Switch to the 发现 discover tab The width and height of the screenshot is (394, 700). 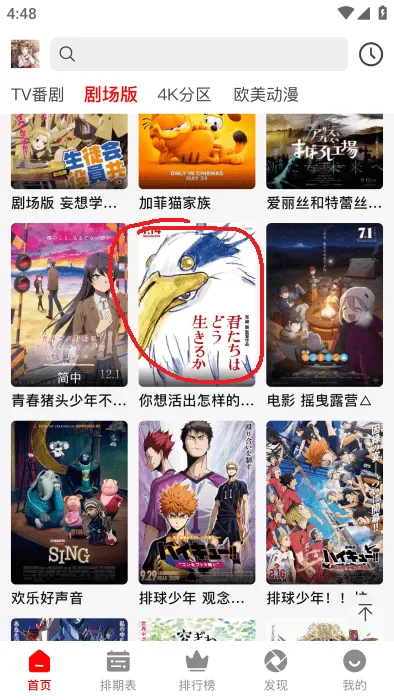[x=275, y=671]
